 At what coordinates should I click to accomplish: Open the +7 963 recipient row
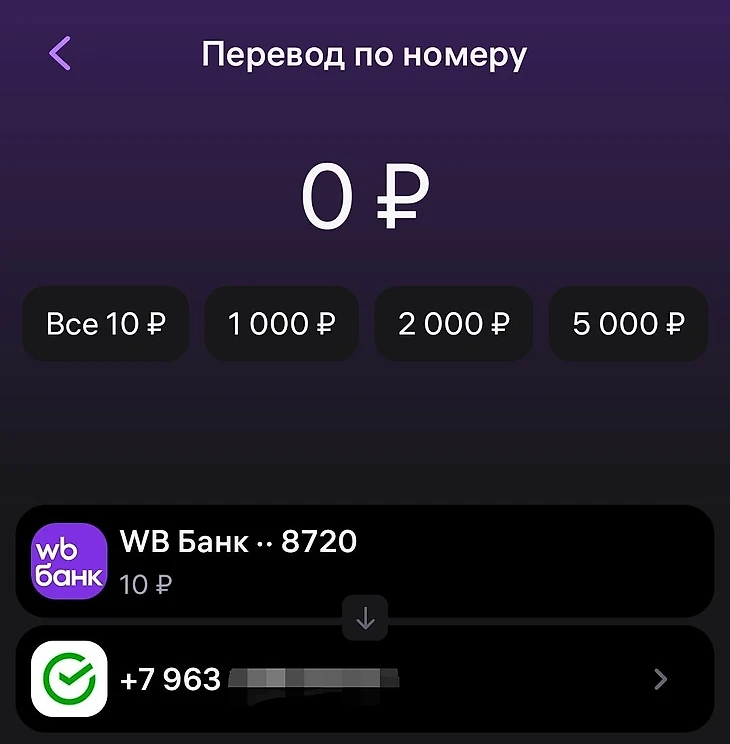364,680
